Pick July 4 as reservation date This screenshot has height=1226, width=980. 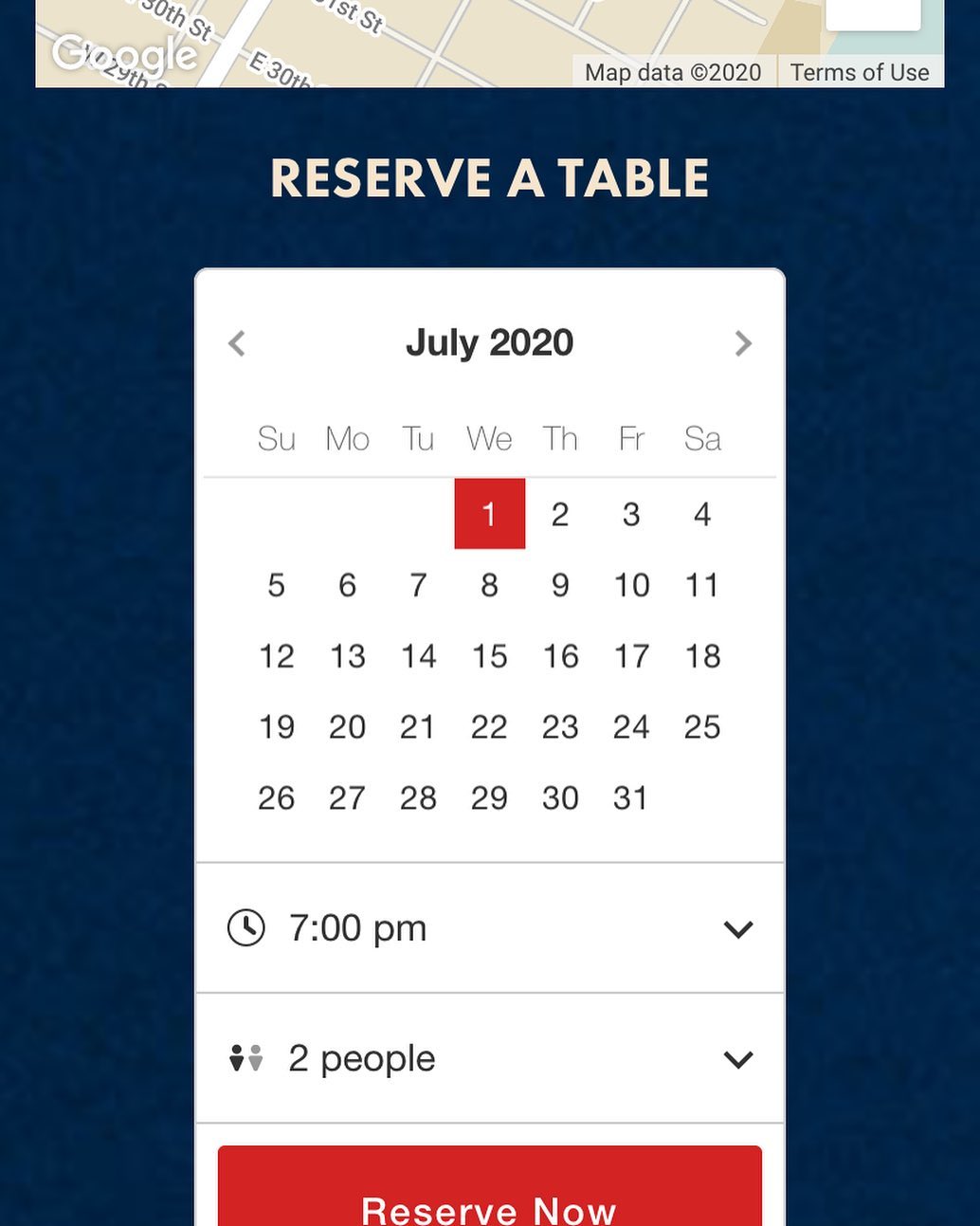[x=702, y=514]
